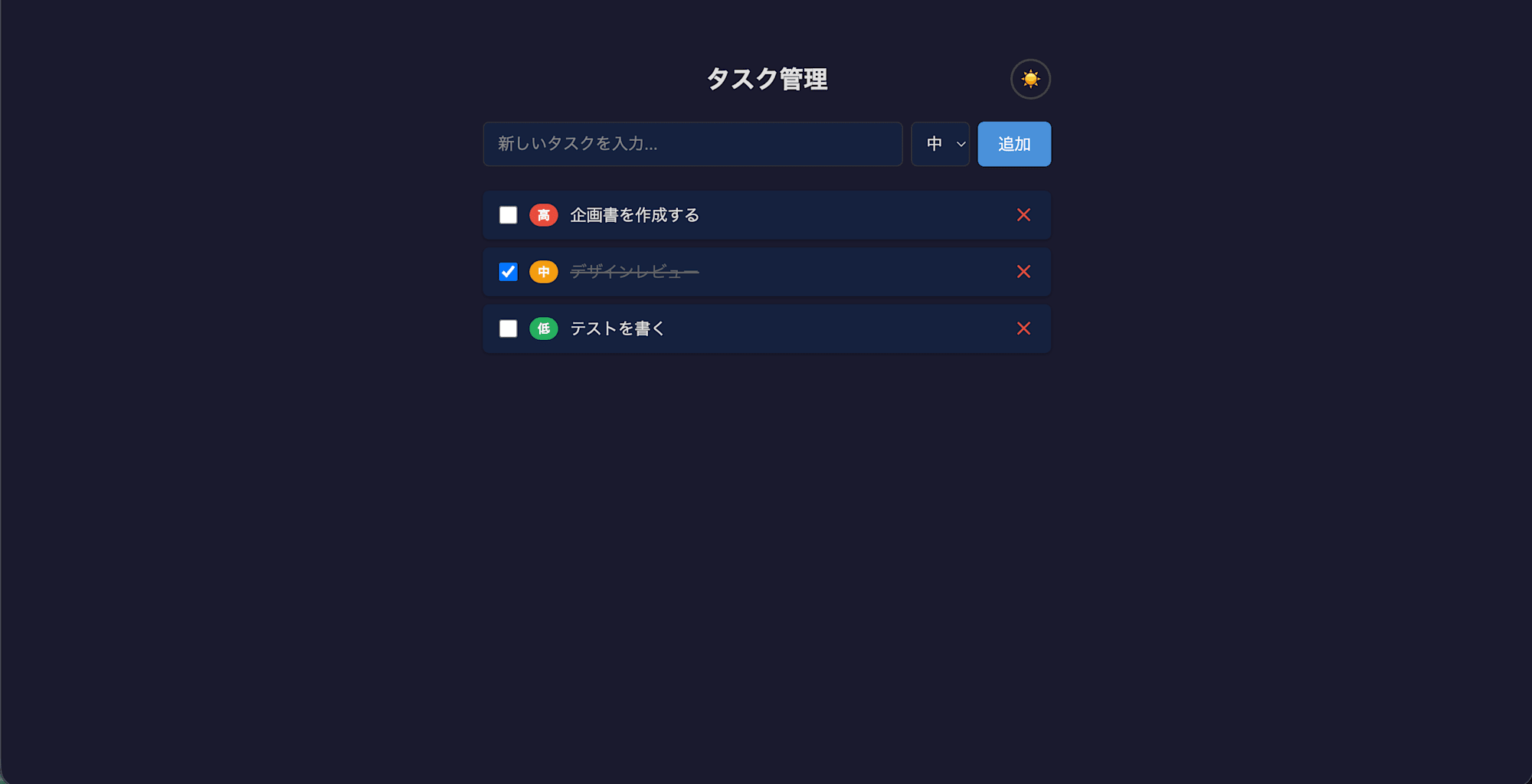
Task: Focus the new task input field
Action: point(692,144)
